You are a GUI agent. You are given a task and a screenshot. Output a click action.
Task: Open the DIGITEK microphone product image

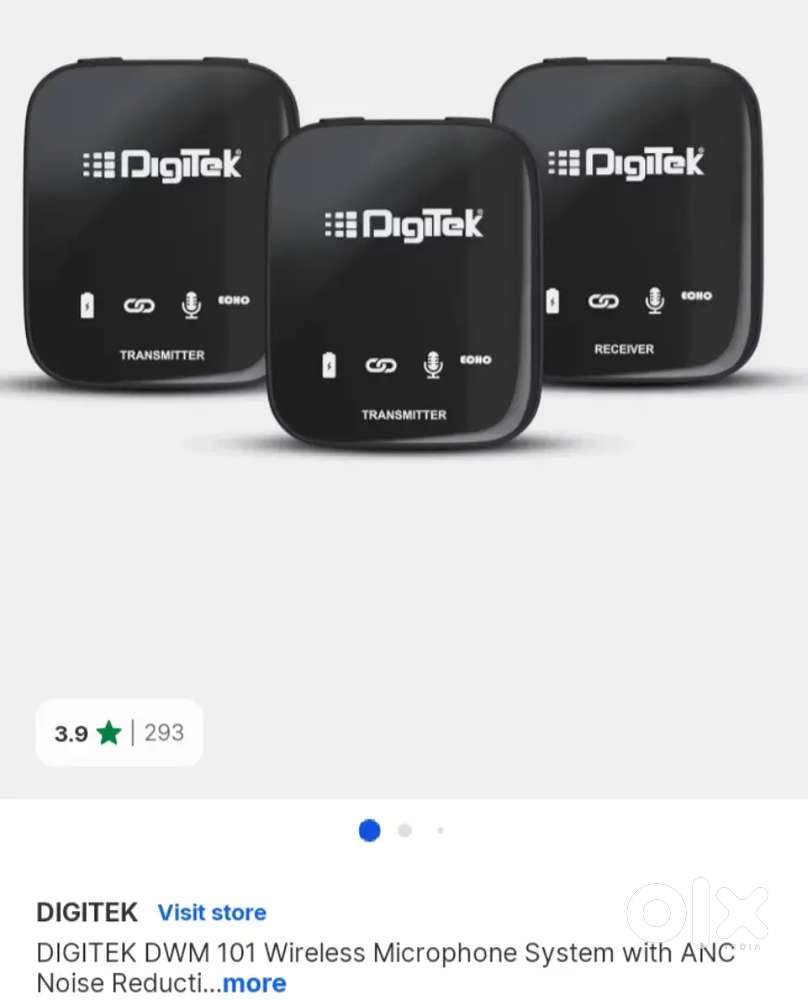tap(403, 280)
